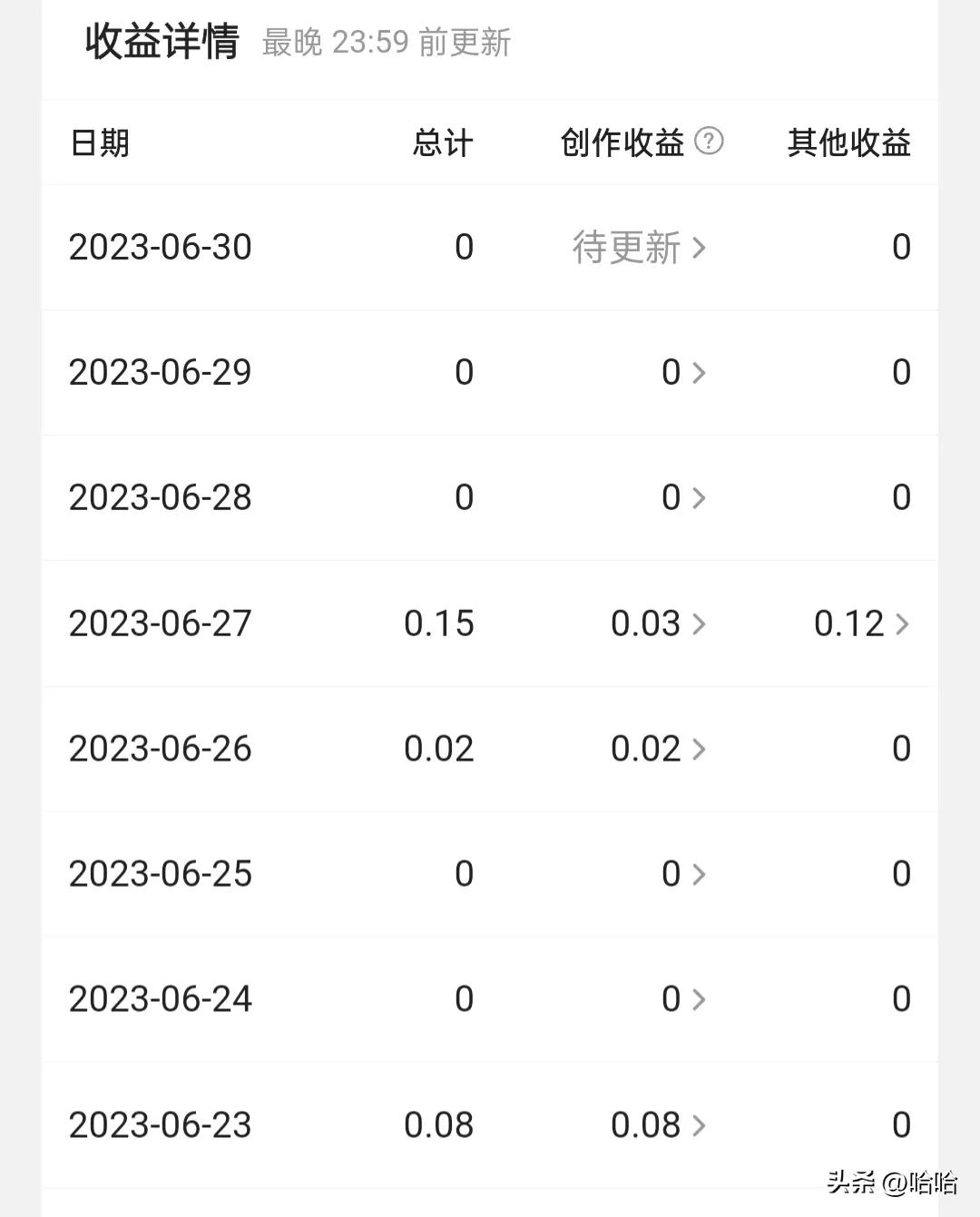
Task: Open details for date 2023-06-27
Action: click(x=161, y=623)
